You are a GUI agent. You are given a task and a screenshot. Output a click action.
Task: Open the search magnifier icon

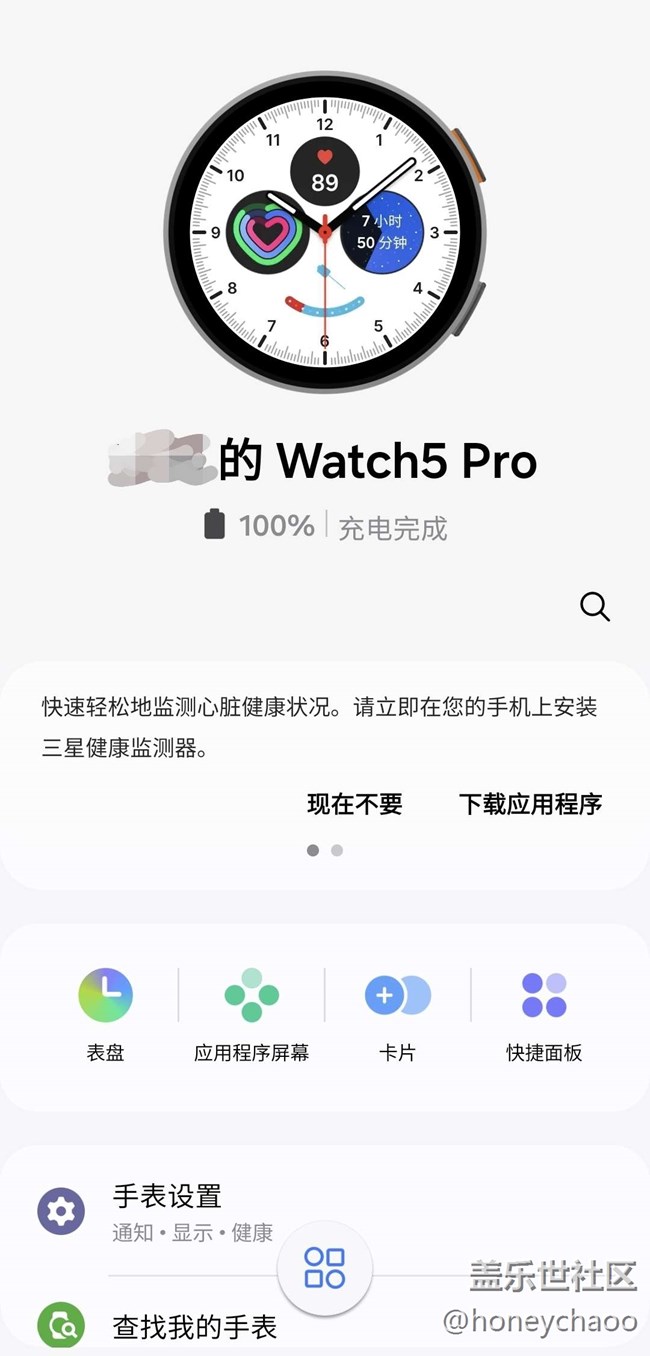click(594, 606)
